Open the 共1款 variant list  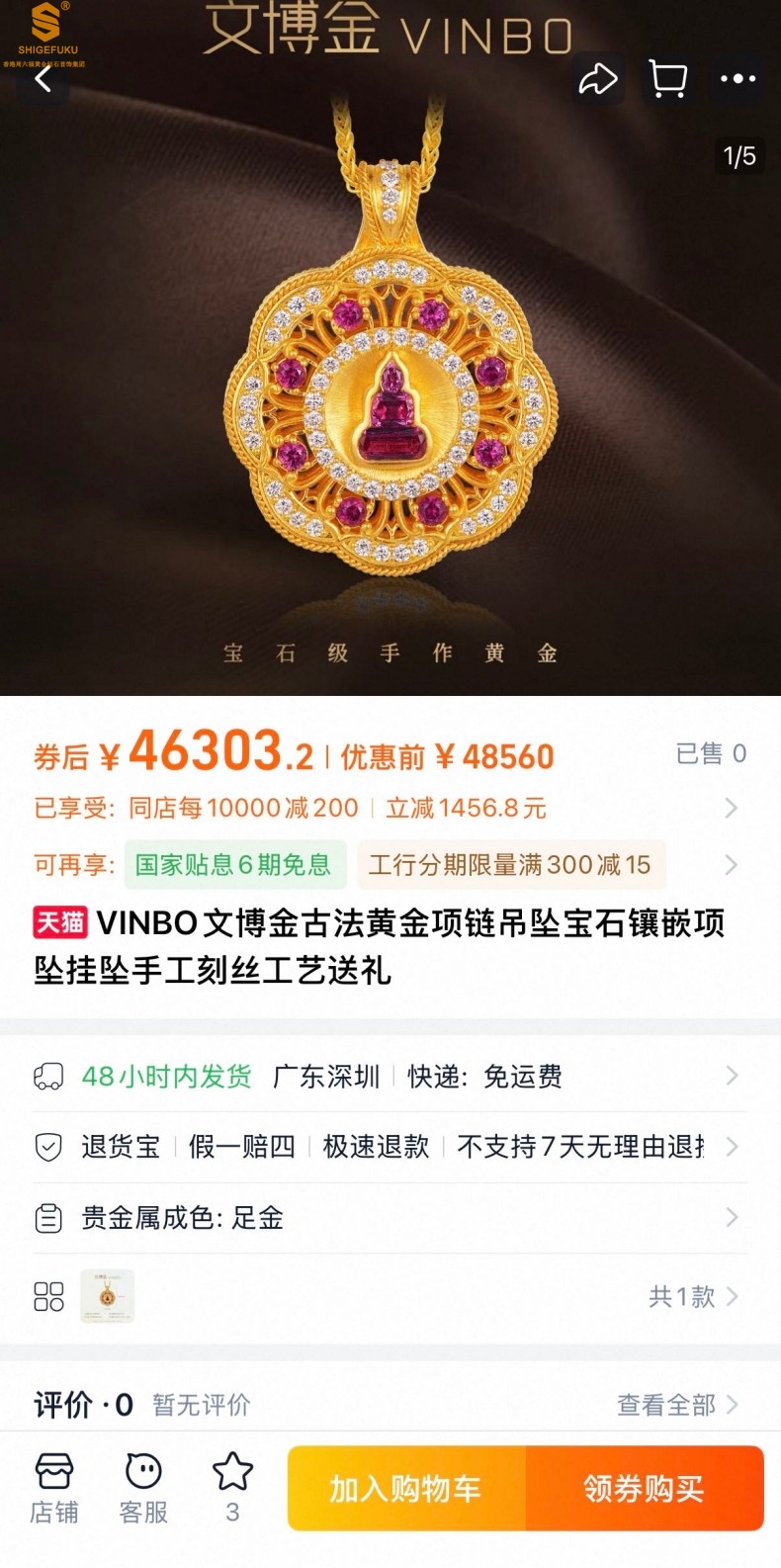tap(692, 1296)
